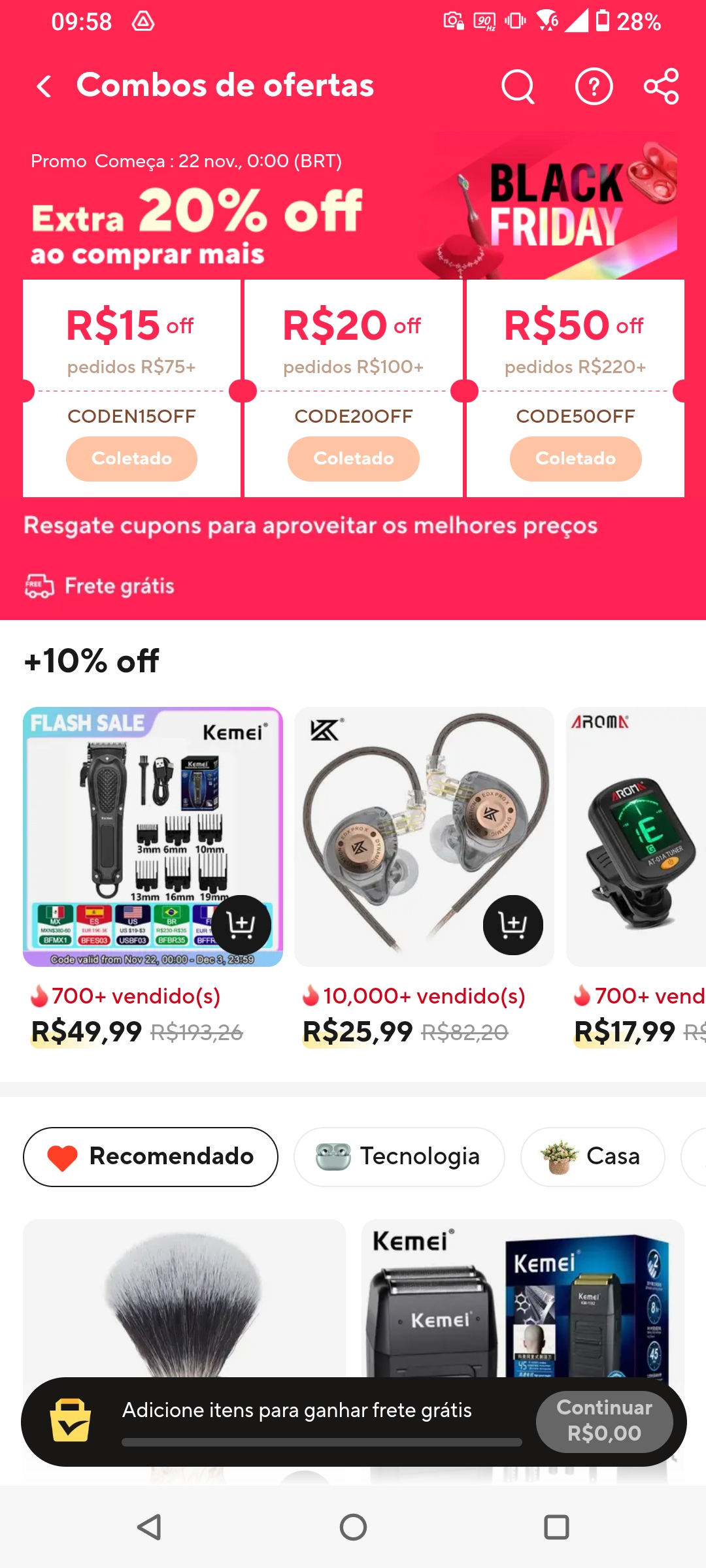706x1568 pixels.
Task: Switch to the Casa category
Action: point(592,1156)
